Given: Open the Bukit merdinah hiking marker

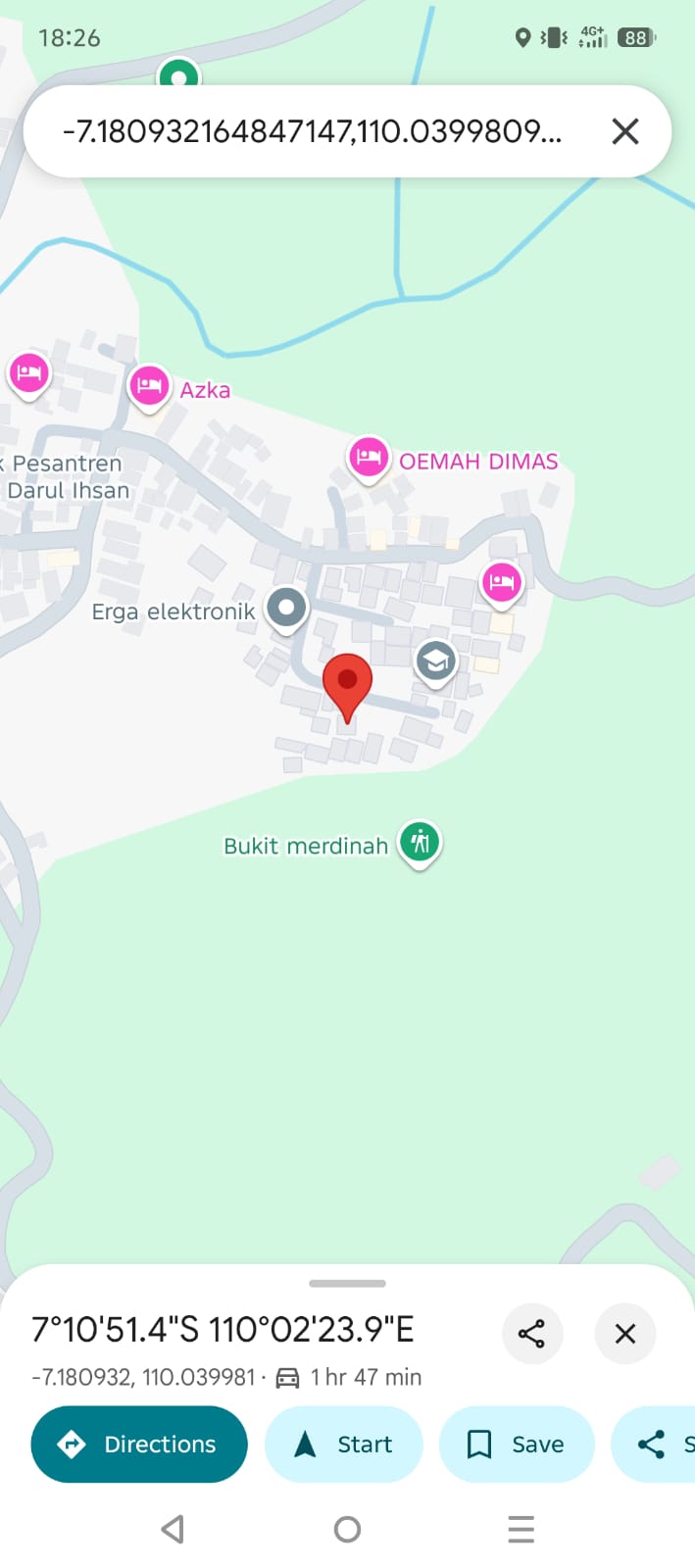Looking at the screenshot, I should (x=420, y=842).
